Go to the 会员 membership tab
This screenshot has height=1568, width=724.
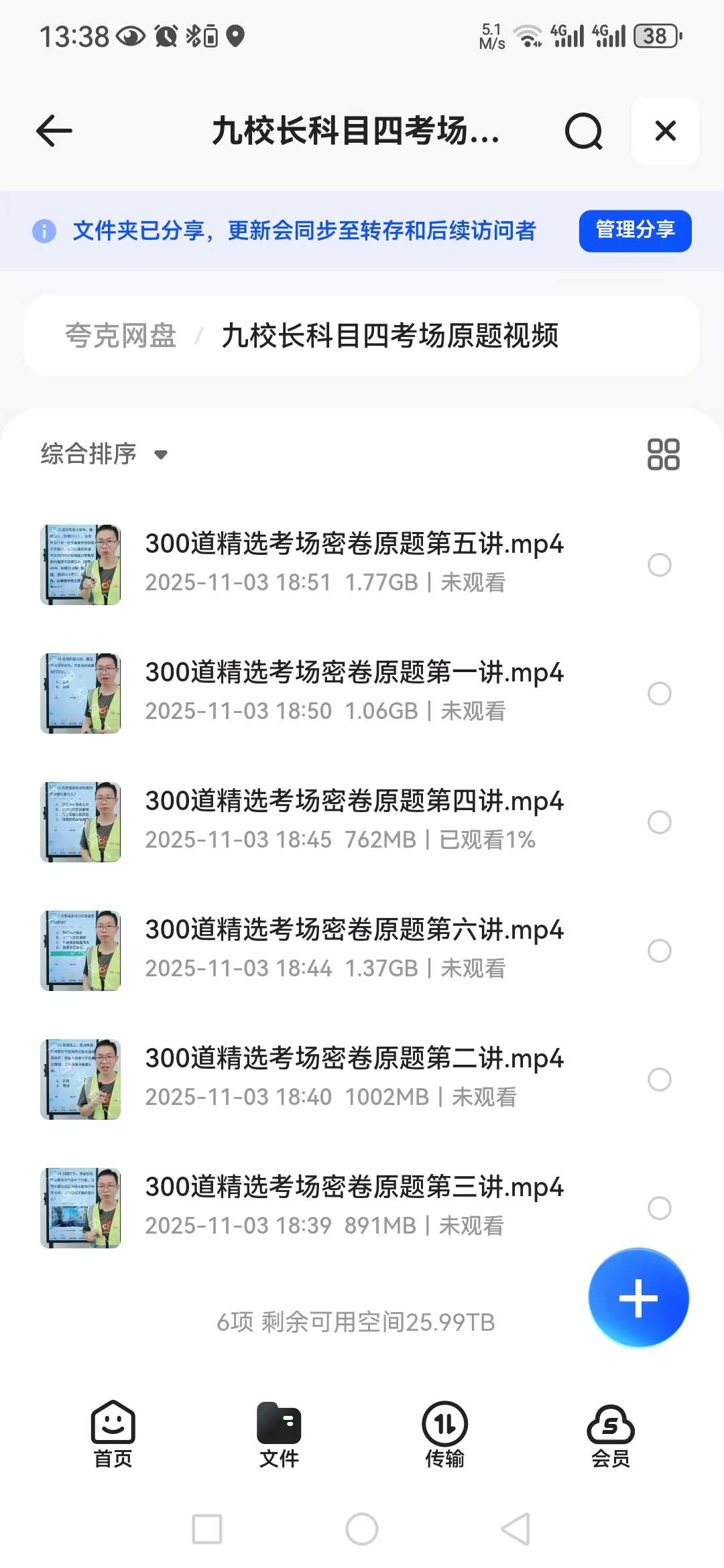click(x=611, y=1434)
